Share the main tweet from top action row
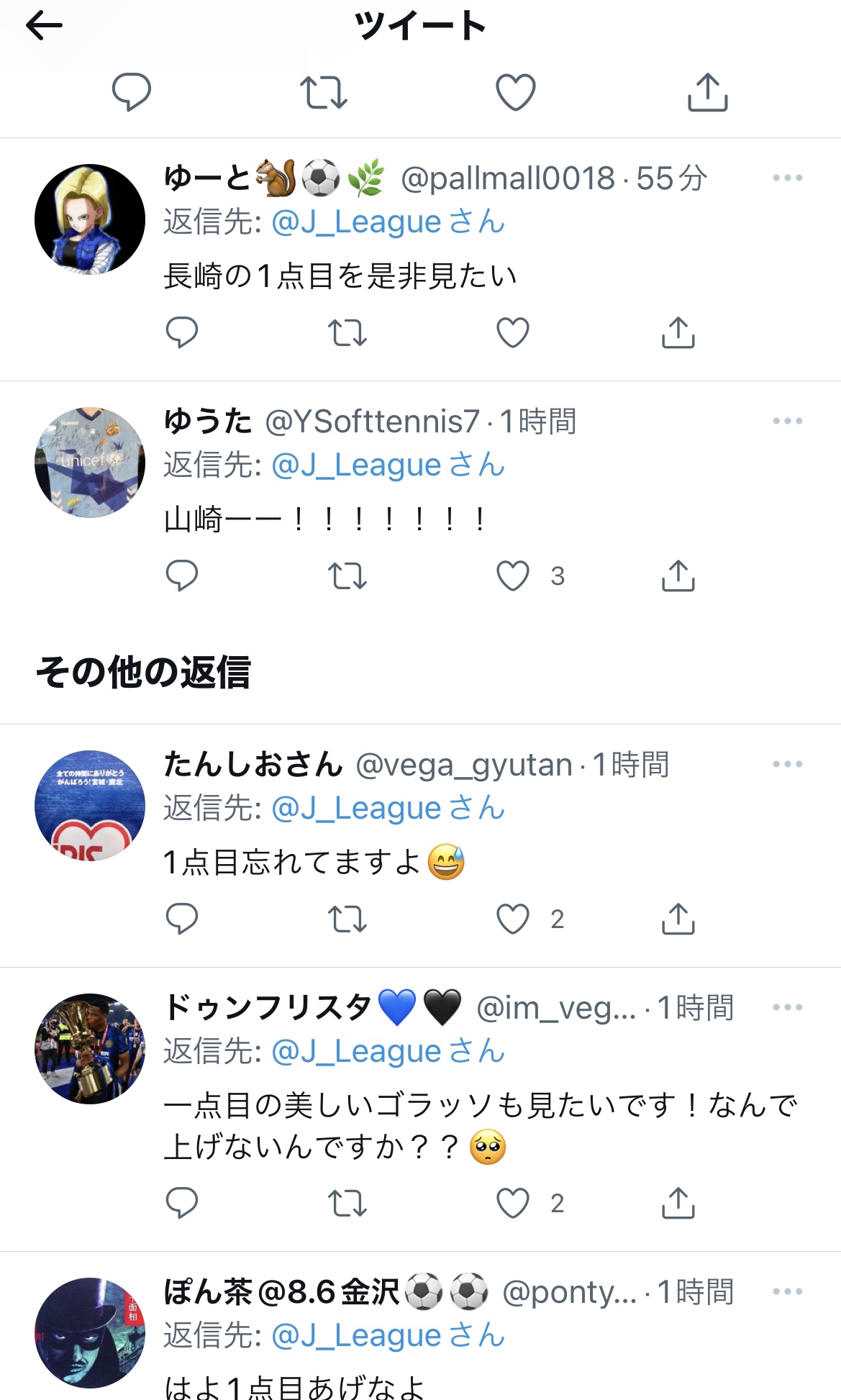Viewport: 841px width, 1400px height. 708,93
